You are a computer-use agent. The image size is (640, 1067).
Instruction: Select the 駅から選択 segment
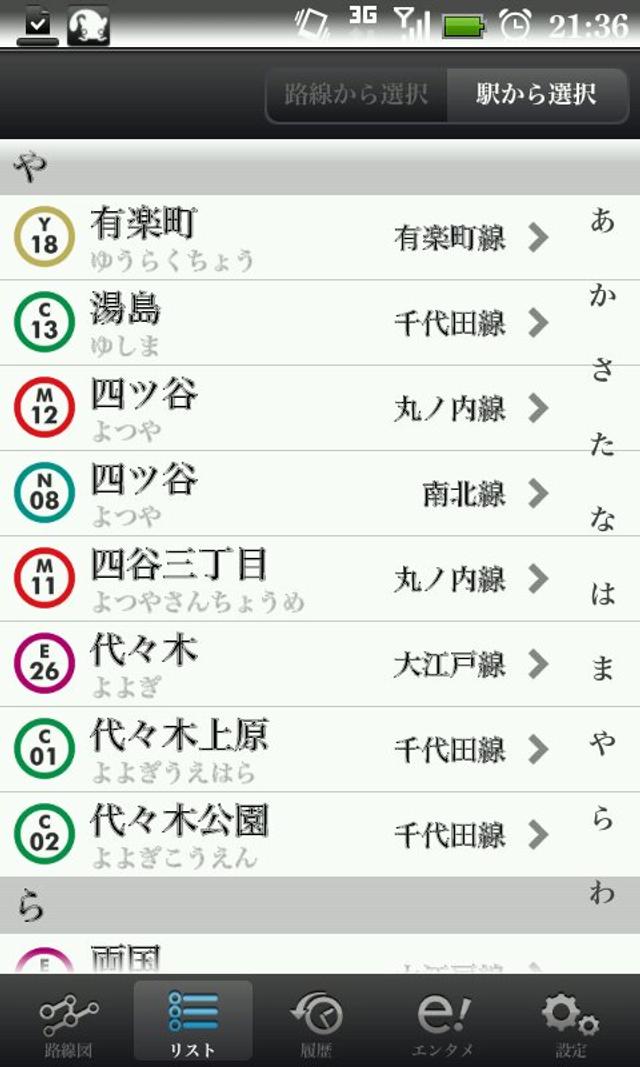tap(536, 95)
